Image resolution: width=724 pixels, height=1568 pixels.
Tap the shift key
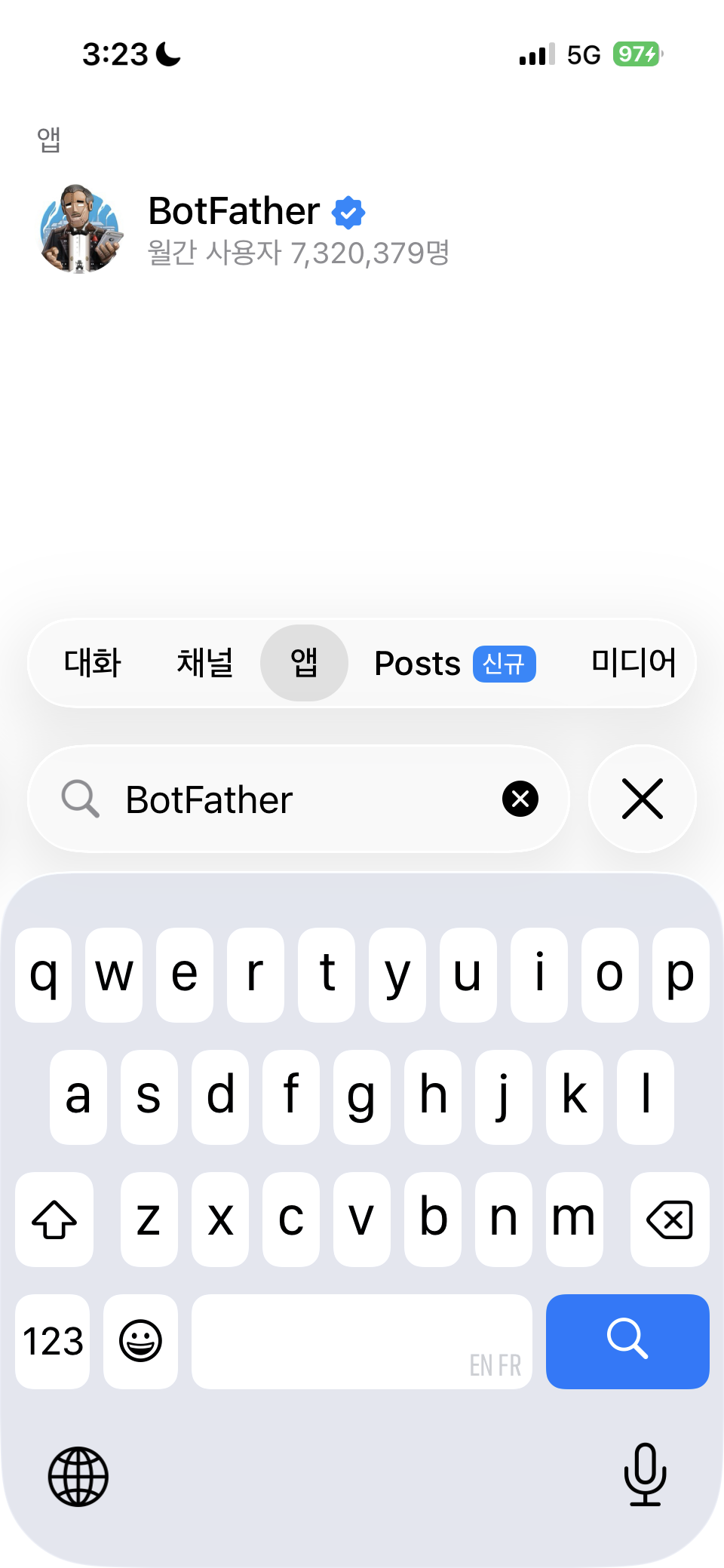(54, 1219)
